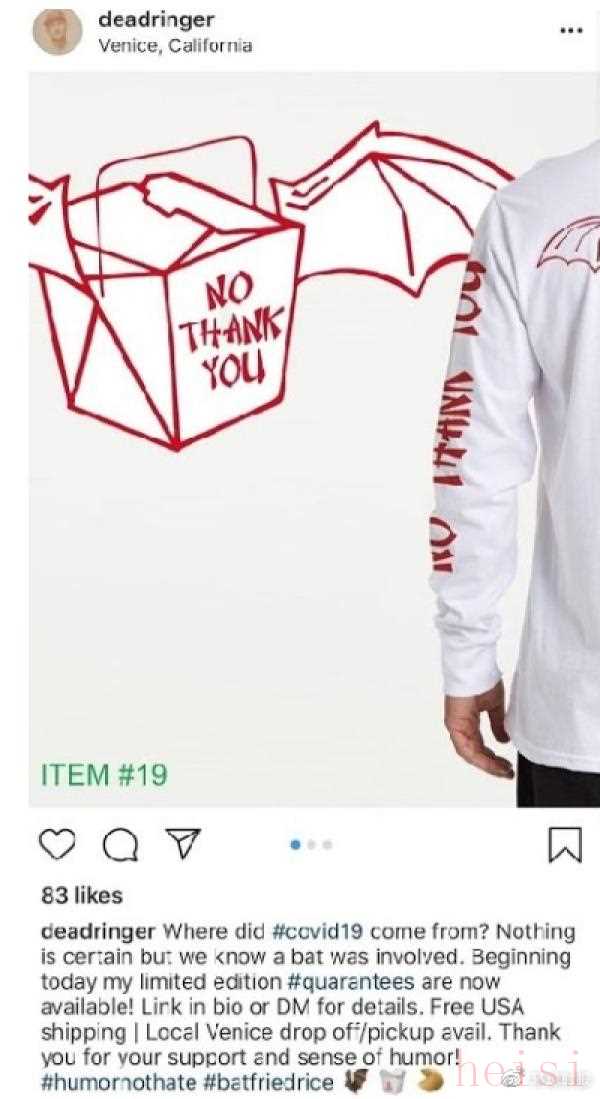Screen dimensions: 600x1099
Task: Open the post's three-dot overflow menu
Action: tap(570, 31)
